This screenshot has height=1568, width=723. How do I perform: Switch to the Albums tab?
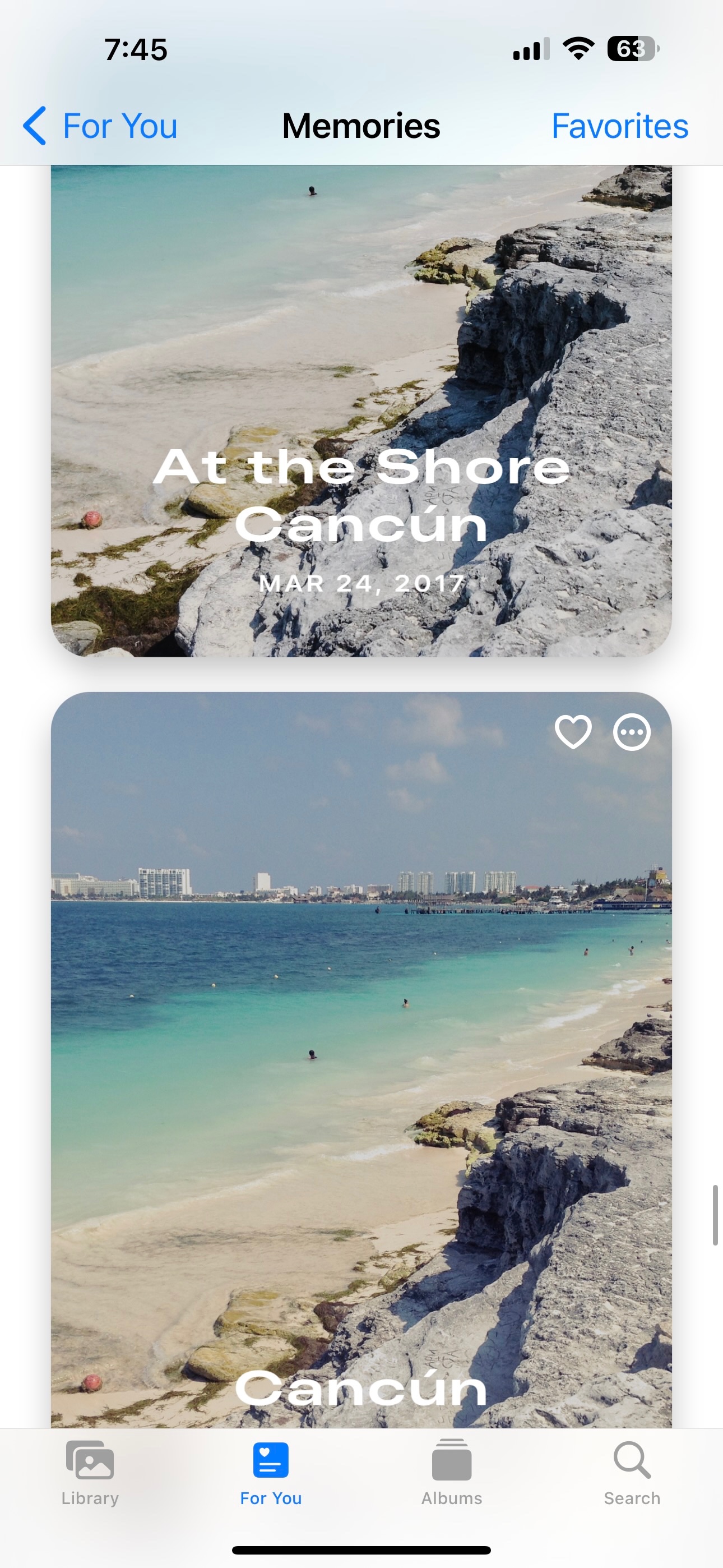pyautogui.click(x=452, y=1473)
